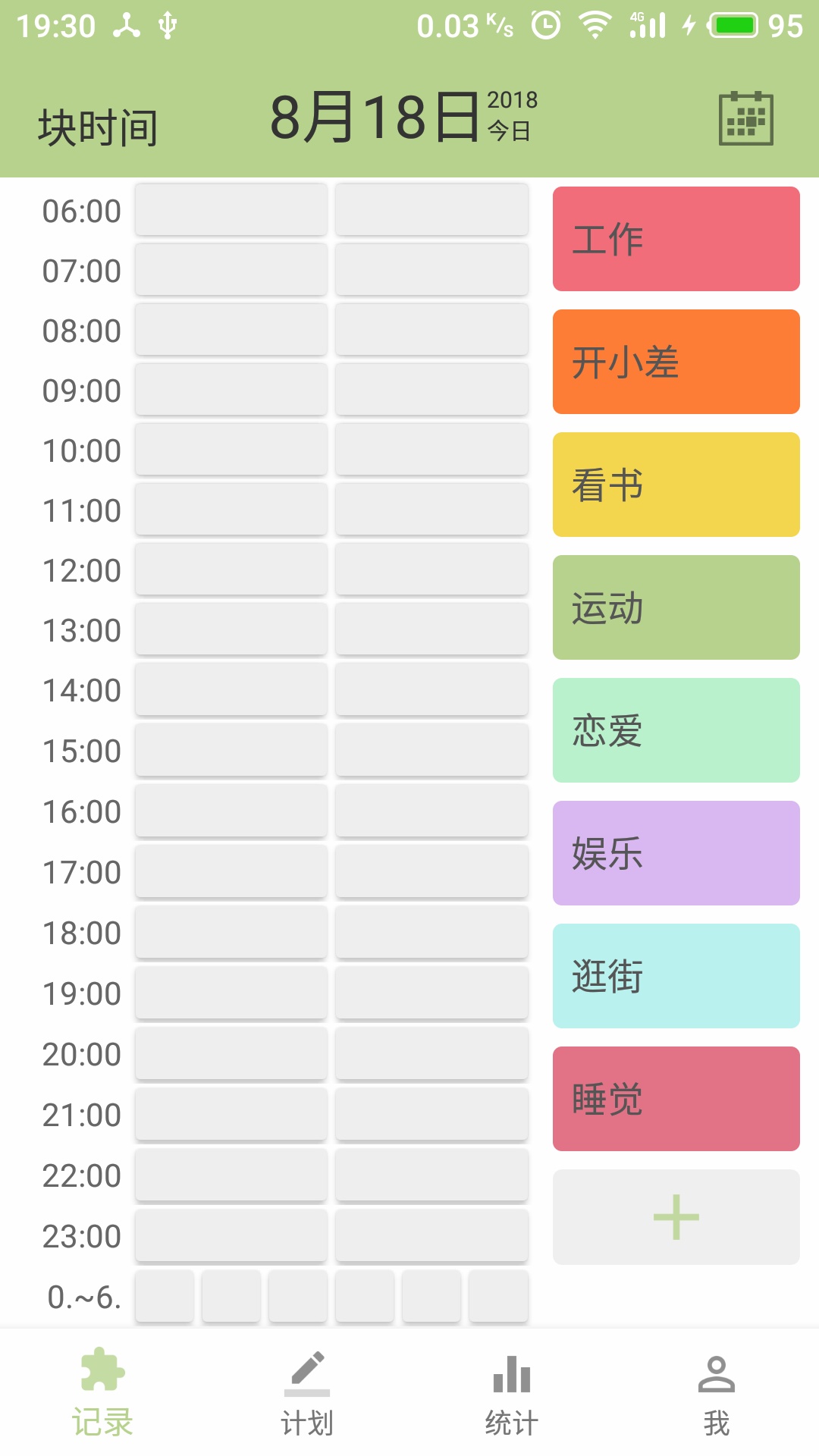Open the calendar date picker icon
Screen dimensions: 819x1456
(745, 118)
